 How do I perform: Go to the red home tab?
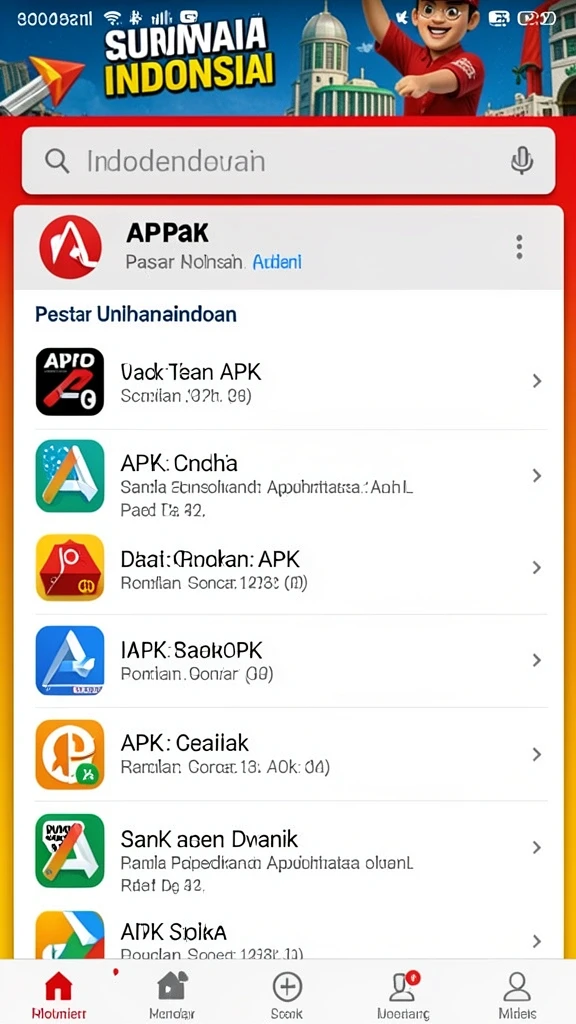tap(58, 994)
